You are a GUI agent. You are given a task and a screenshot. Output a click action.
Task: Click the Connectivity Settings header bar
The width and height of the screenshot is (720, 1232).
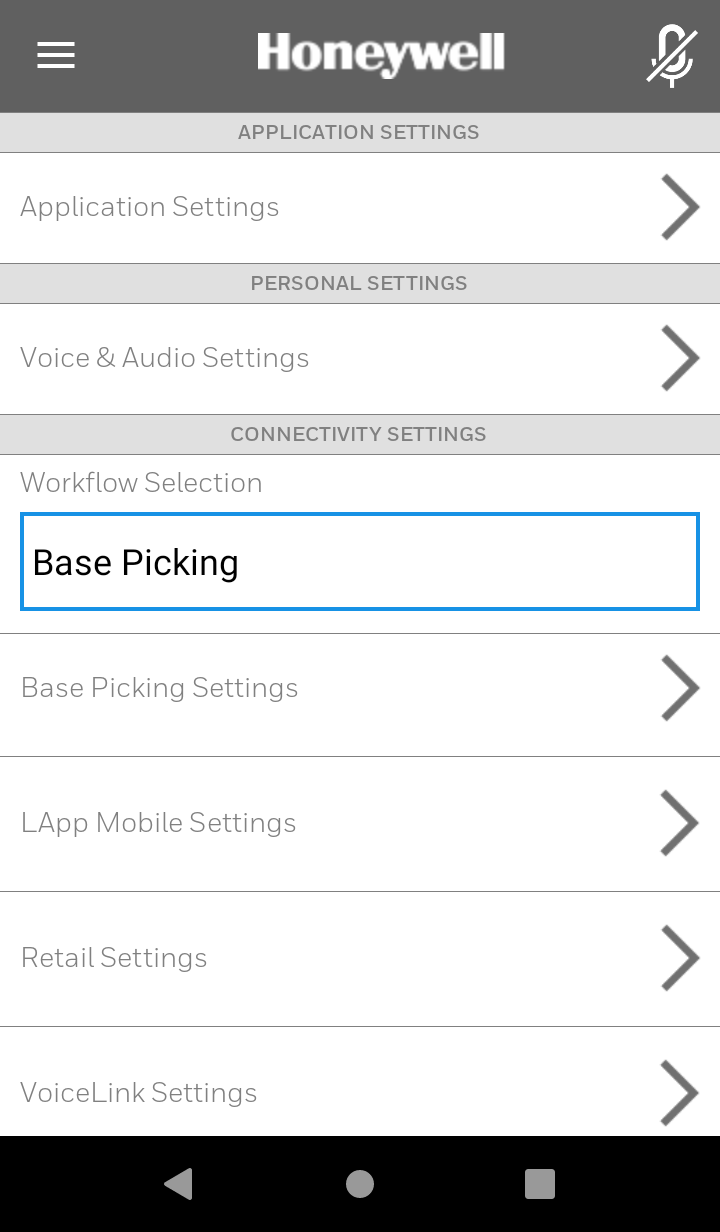pos(360,434)
